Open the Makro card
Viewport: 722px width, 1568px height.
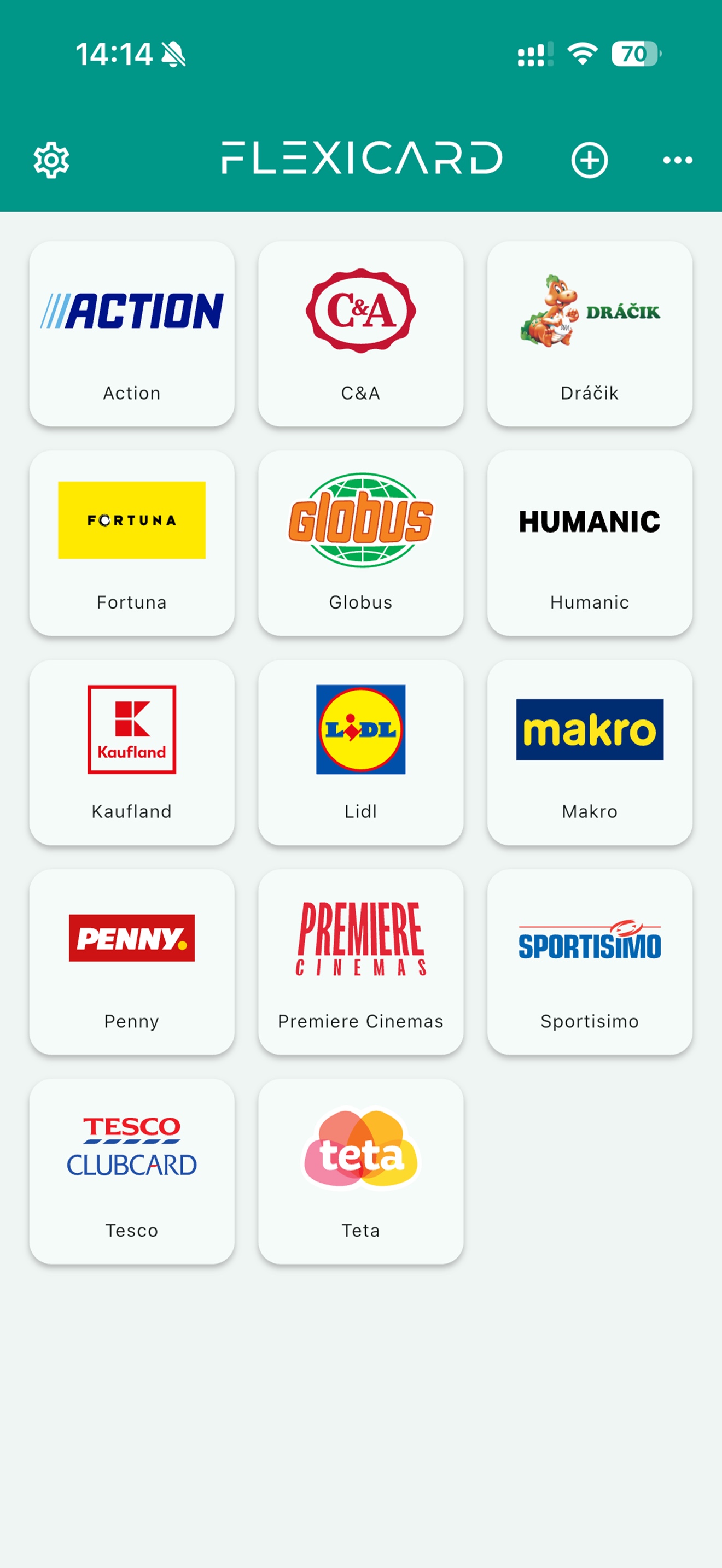(590, 752)
